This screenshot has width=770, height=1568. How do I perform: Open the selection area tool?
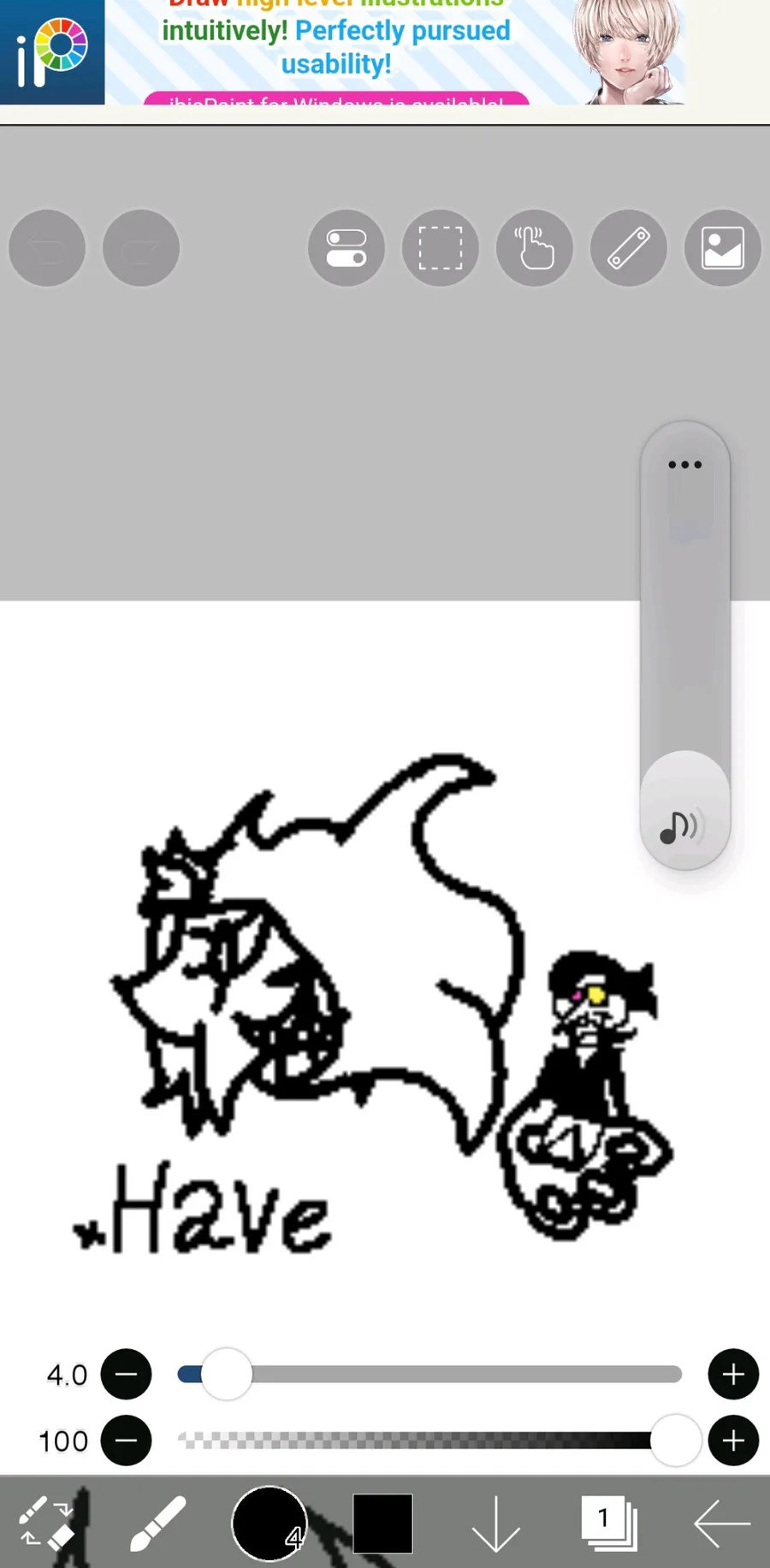441,248
